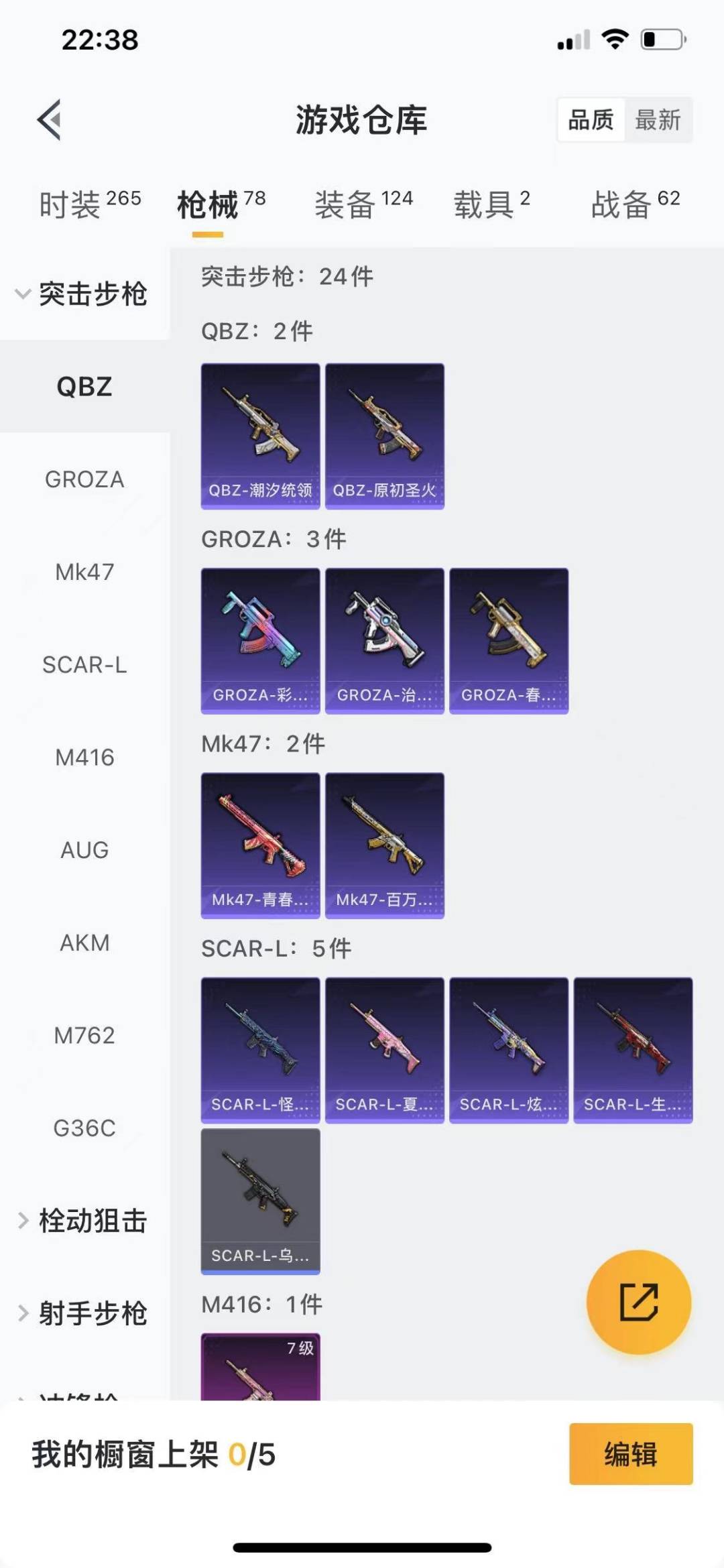
Task: Open the 载具 tab
Action: [x=491, y=204]
